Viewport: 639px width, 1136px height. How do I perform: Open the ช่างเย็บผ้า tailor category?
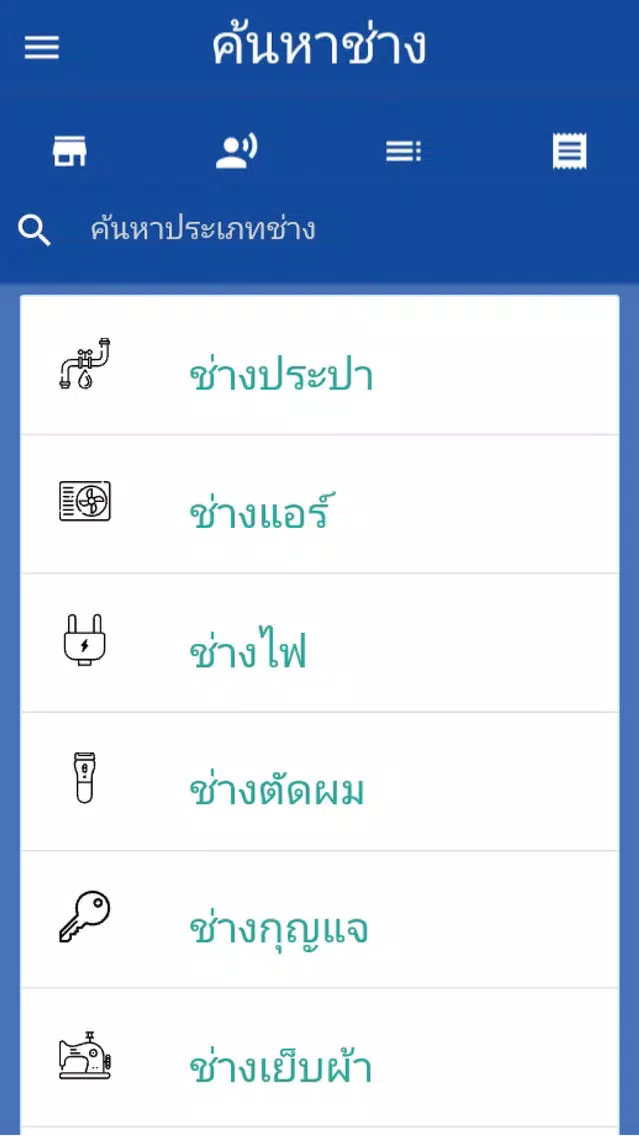point(320,1058)
